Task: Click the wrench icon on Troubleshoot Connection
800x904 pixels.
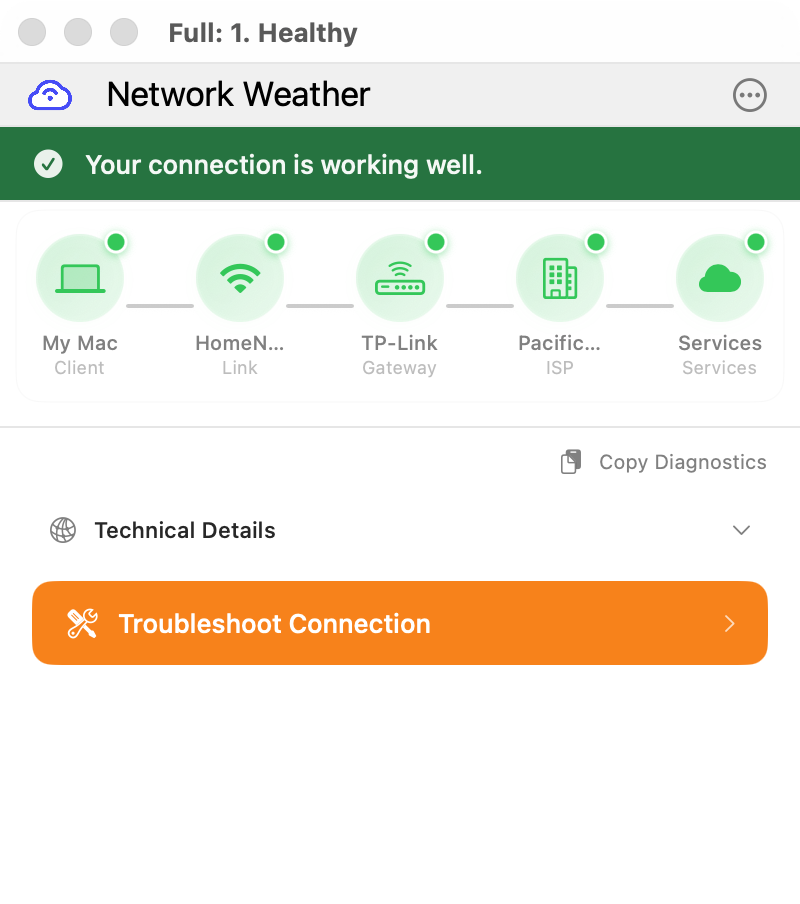Action: tap(84, 623)
